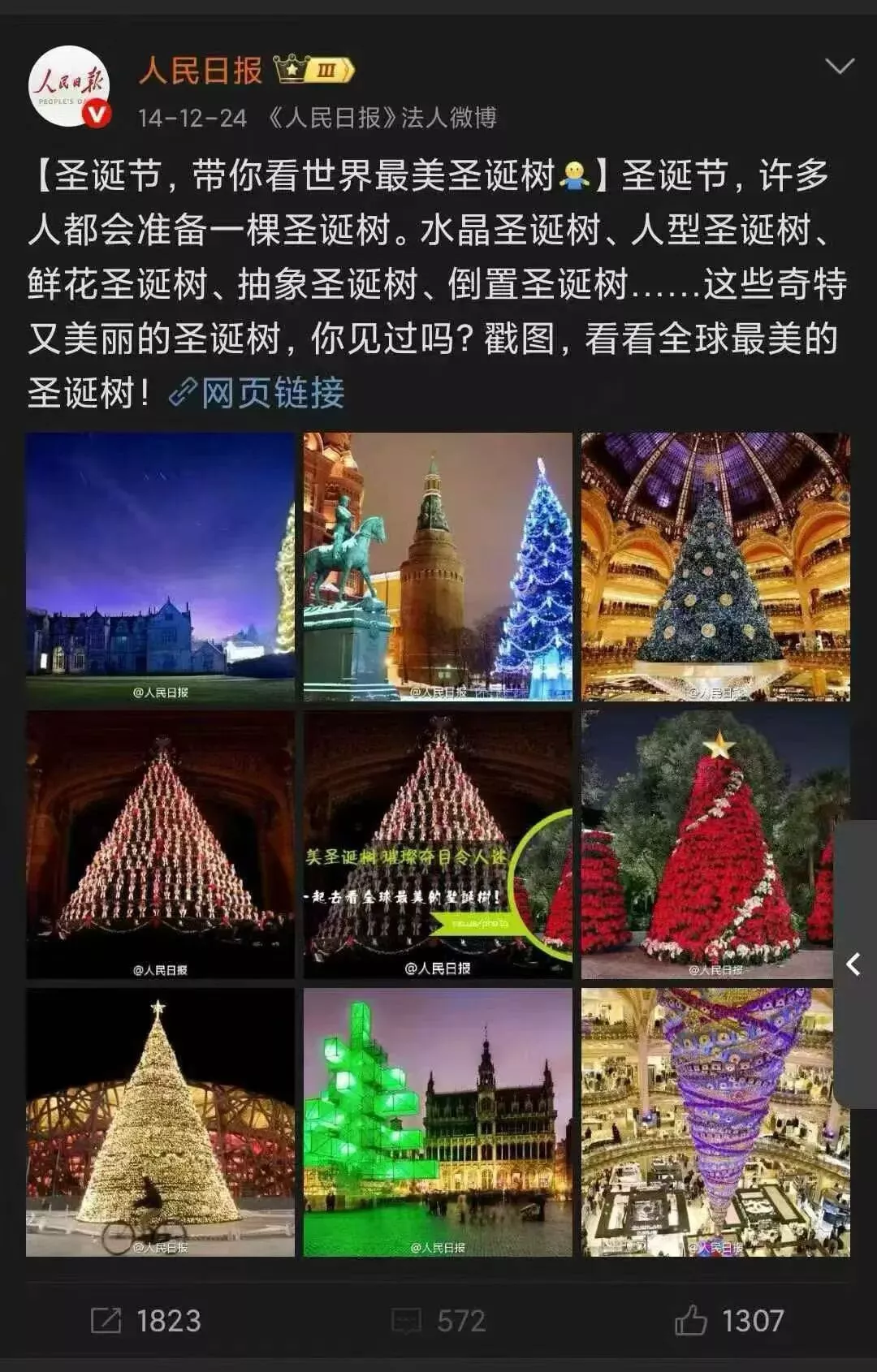Open the 人民日报 account name

[201, 71]
